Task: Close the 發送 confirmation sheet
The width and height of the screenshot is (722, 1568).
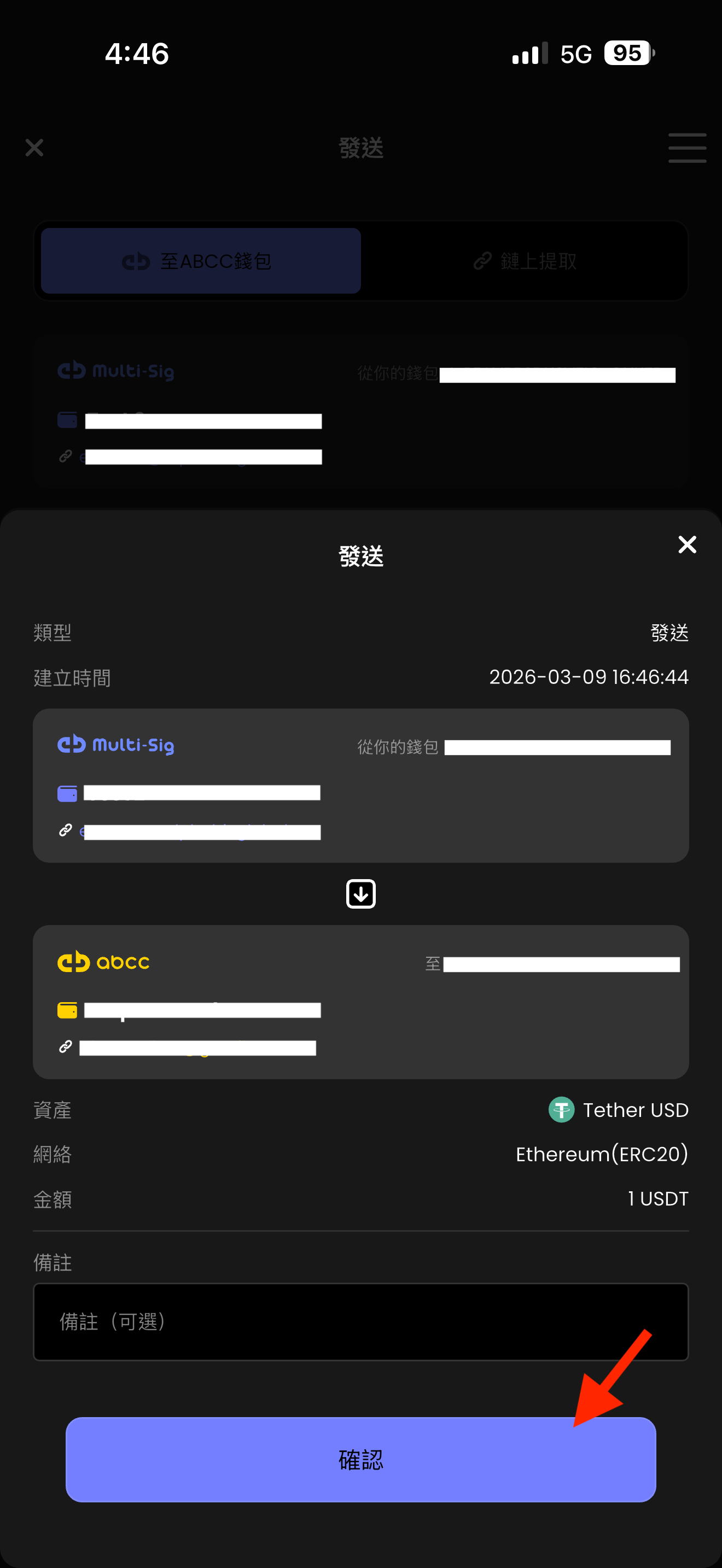Action: 686,544
